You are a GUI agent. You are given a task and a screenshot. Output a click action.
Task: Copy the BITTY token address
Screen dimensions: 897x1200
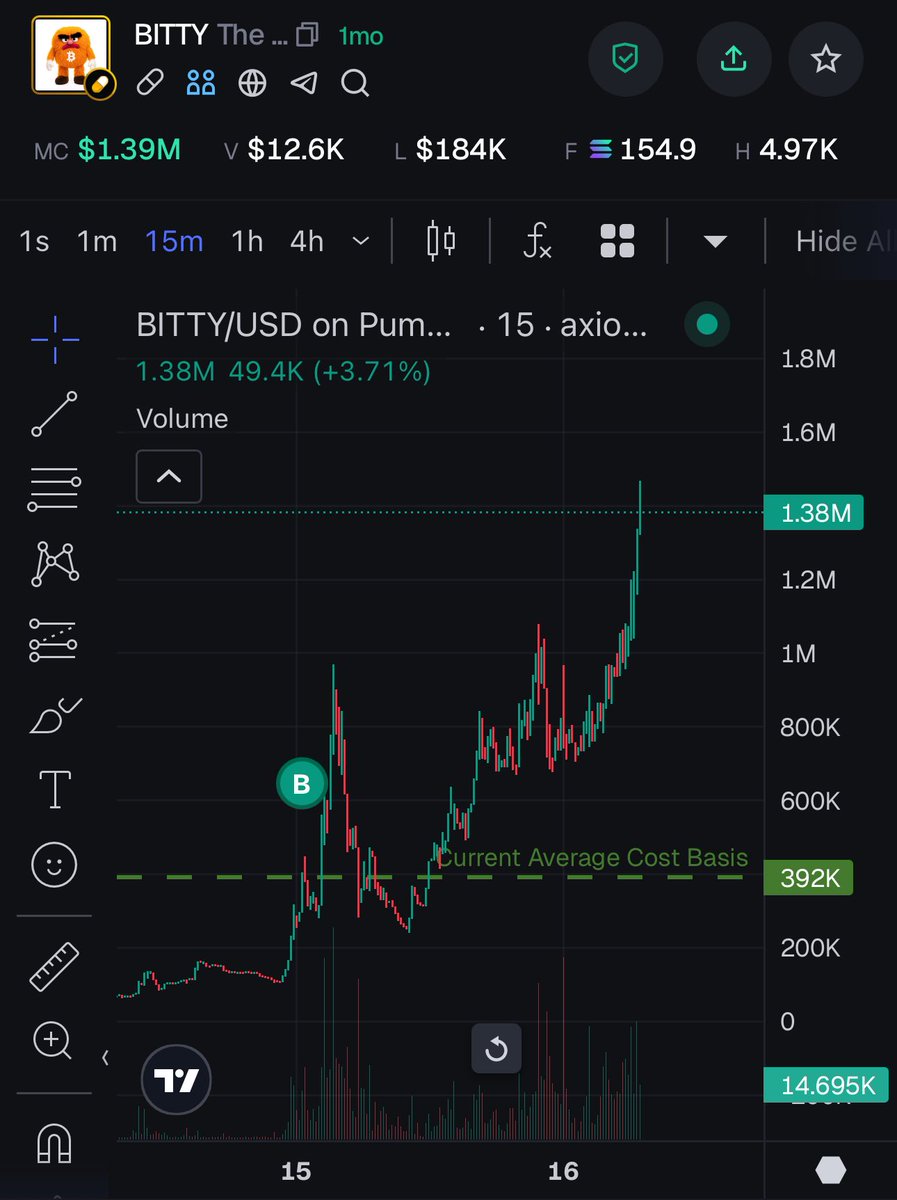(x=308, y=36)
